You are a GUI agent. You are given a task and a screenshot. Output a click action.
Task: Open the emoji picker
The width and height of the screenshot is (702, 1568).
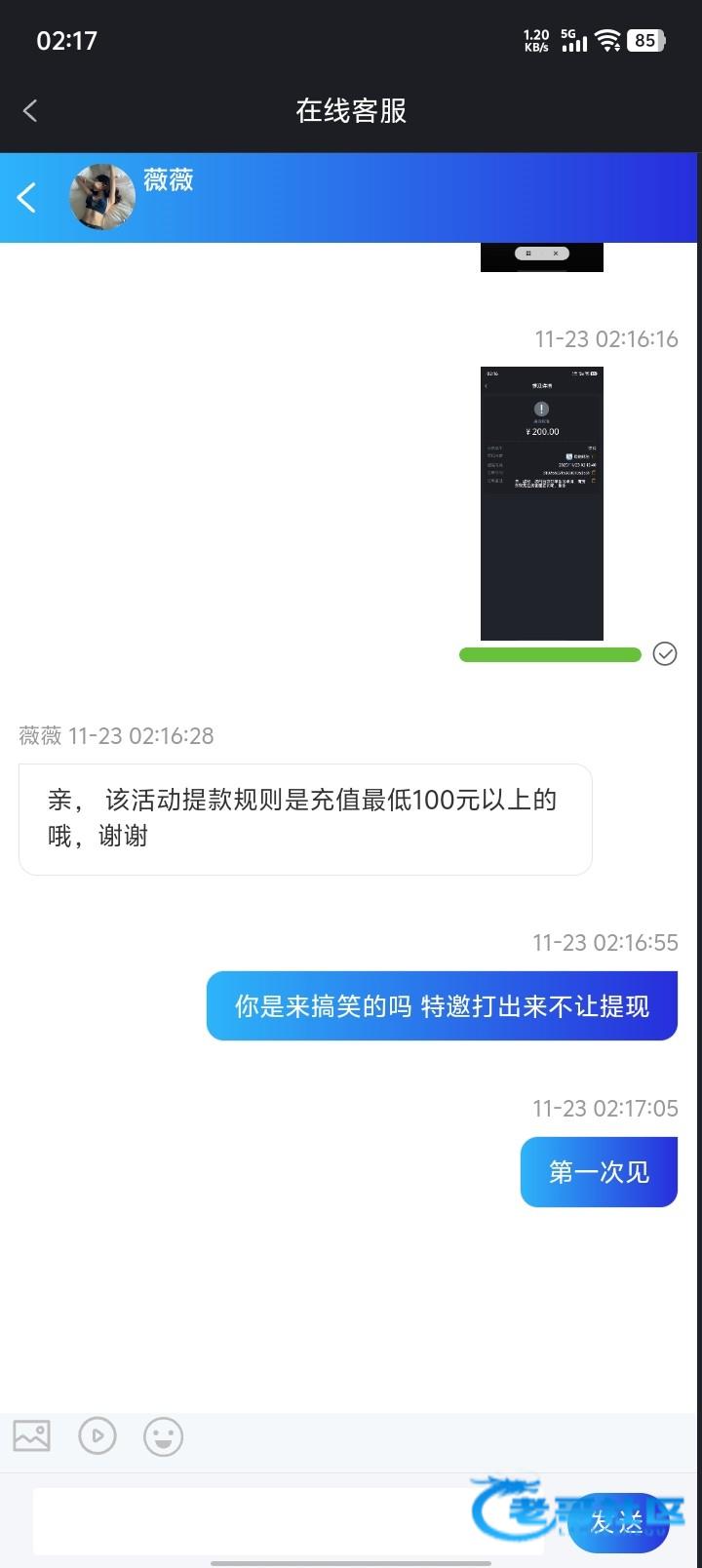pyautogui.click(x=163, y=1436)
